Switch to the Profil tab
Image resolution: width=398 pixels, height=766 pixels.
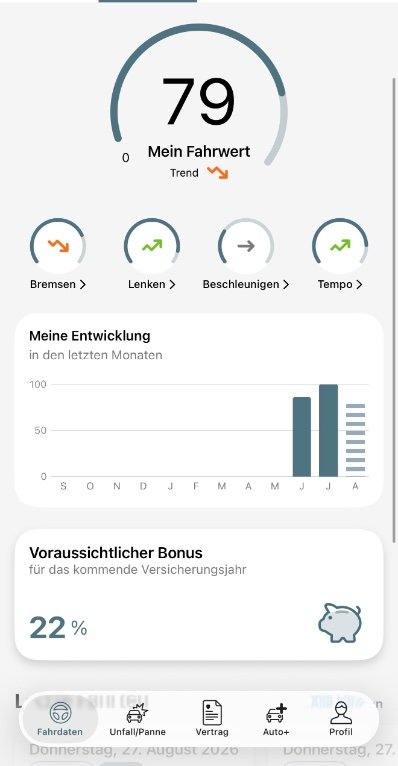(x=341, y=719)
